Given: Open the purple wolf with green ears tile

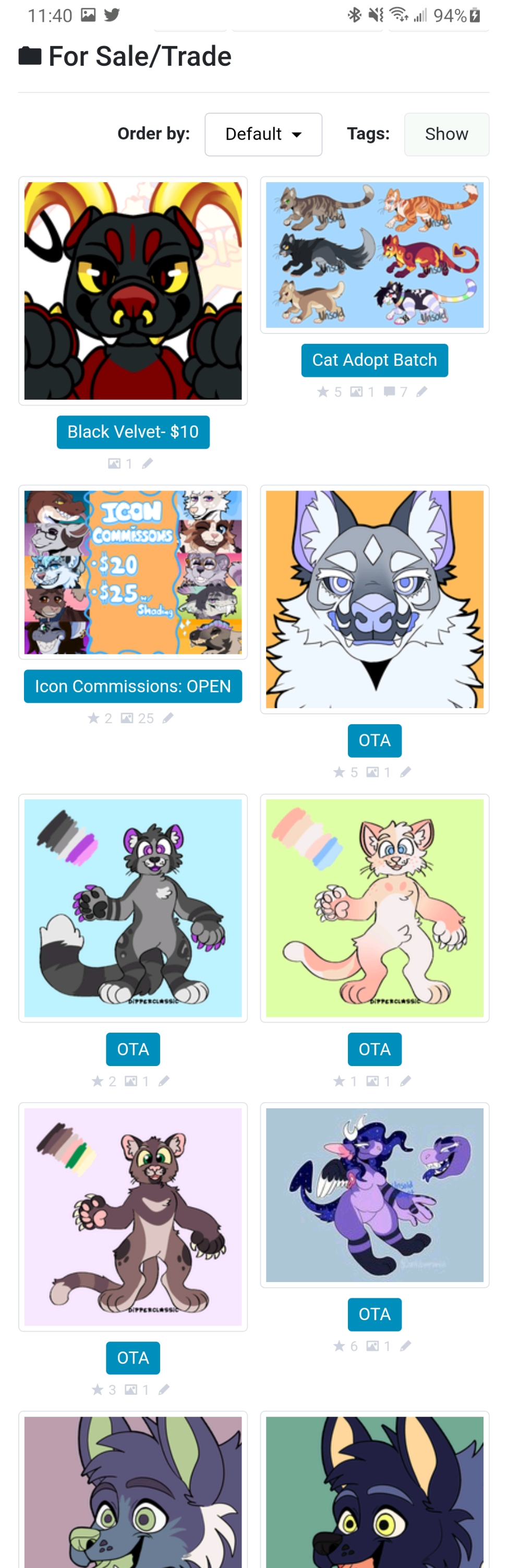Looking at the screenshot, I should pyautogui.click(x=132, y=1491).
